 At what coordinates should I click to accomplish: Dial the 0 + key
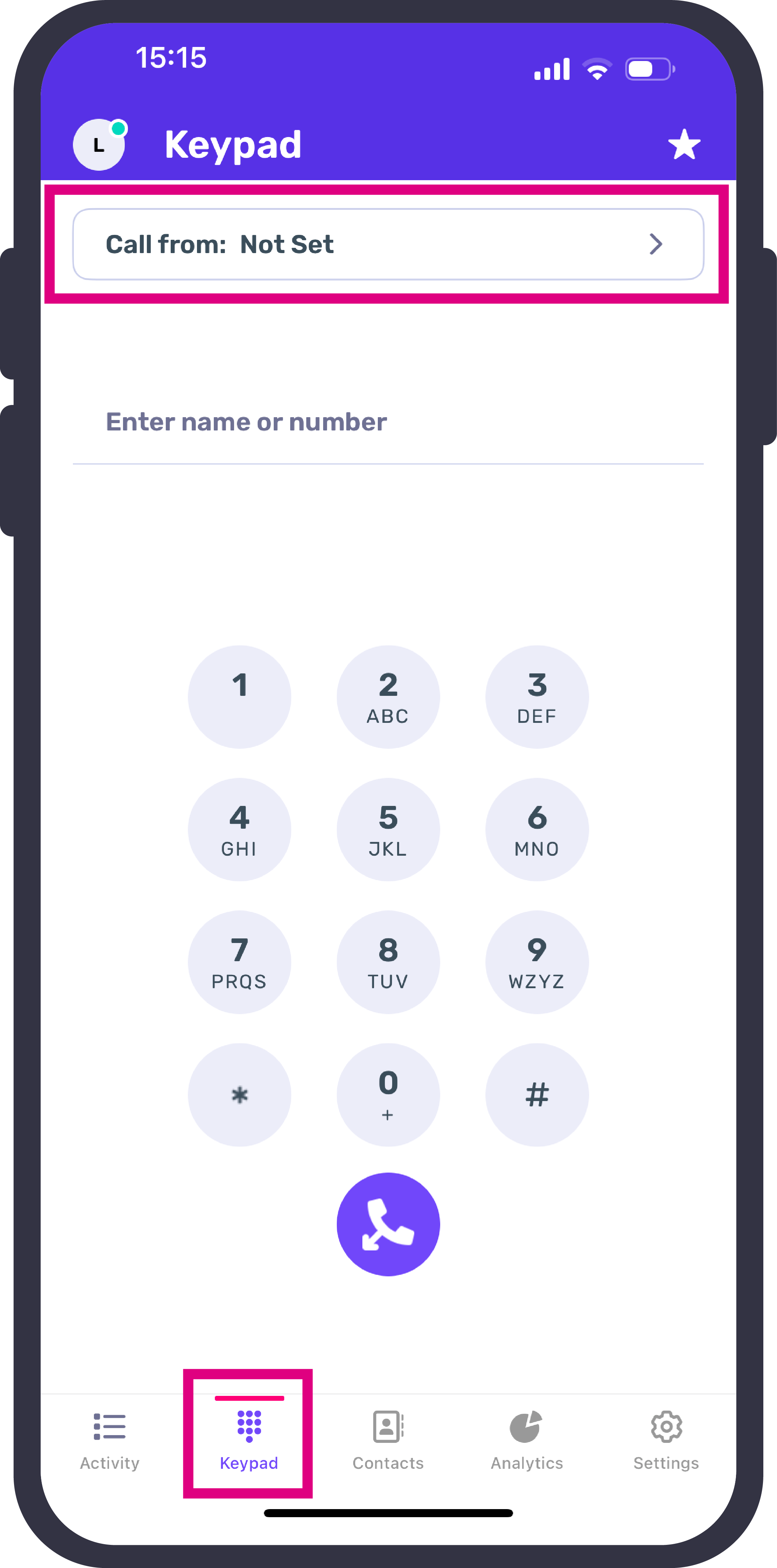[388, 1095]
